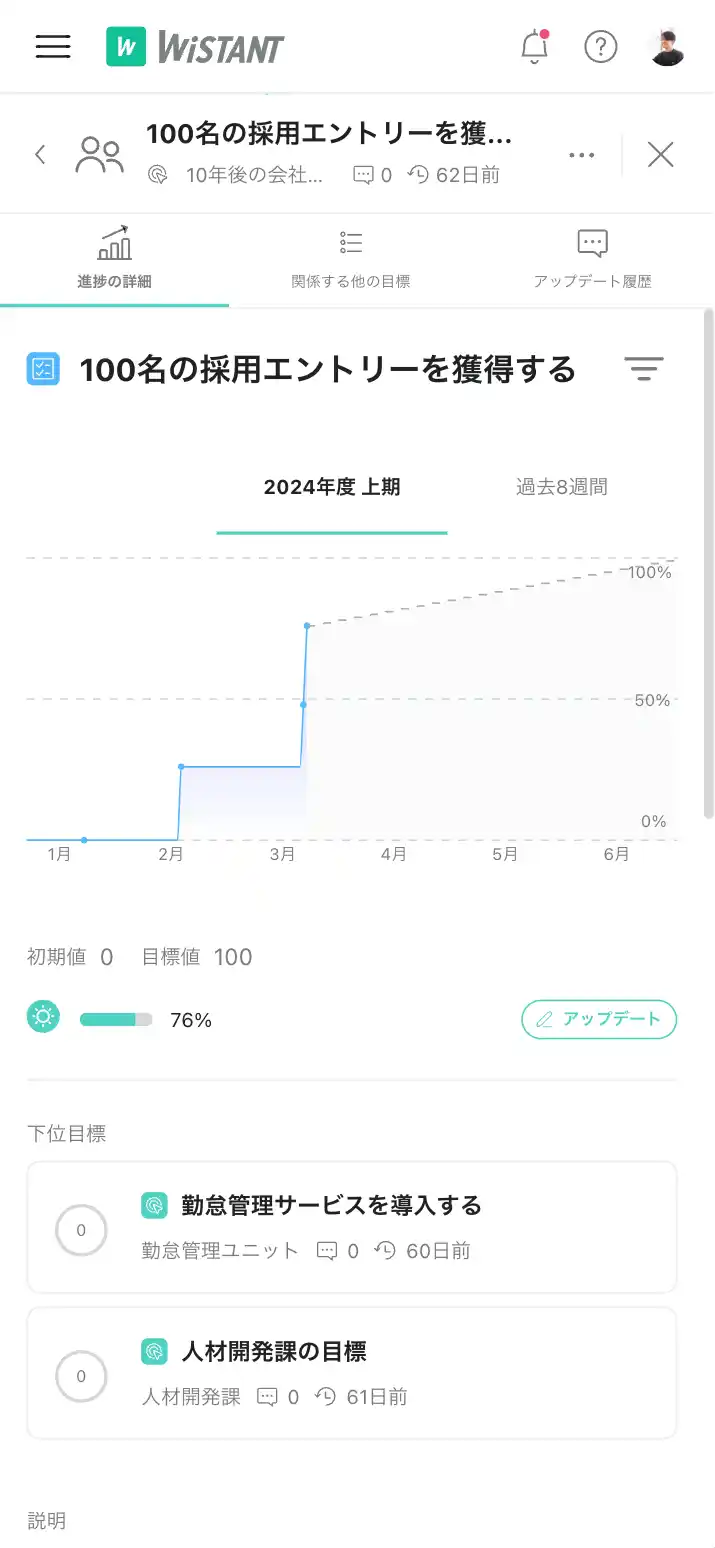Switch to 関係する他の目標 tab

tap(351, 259)
